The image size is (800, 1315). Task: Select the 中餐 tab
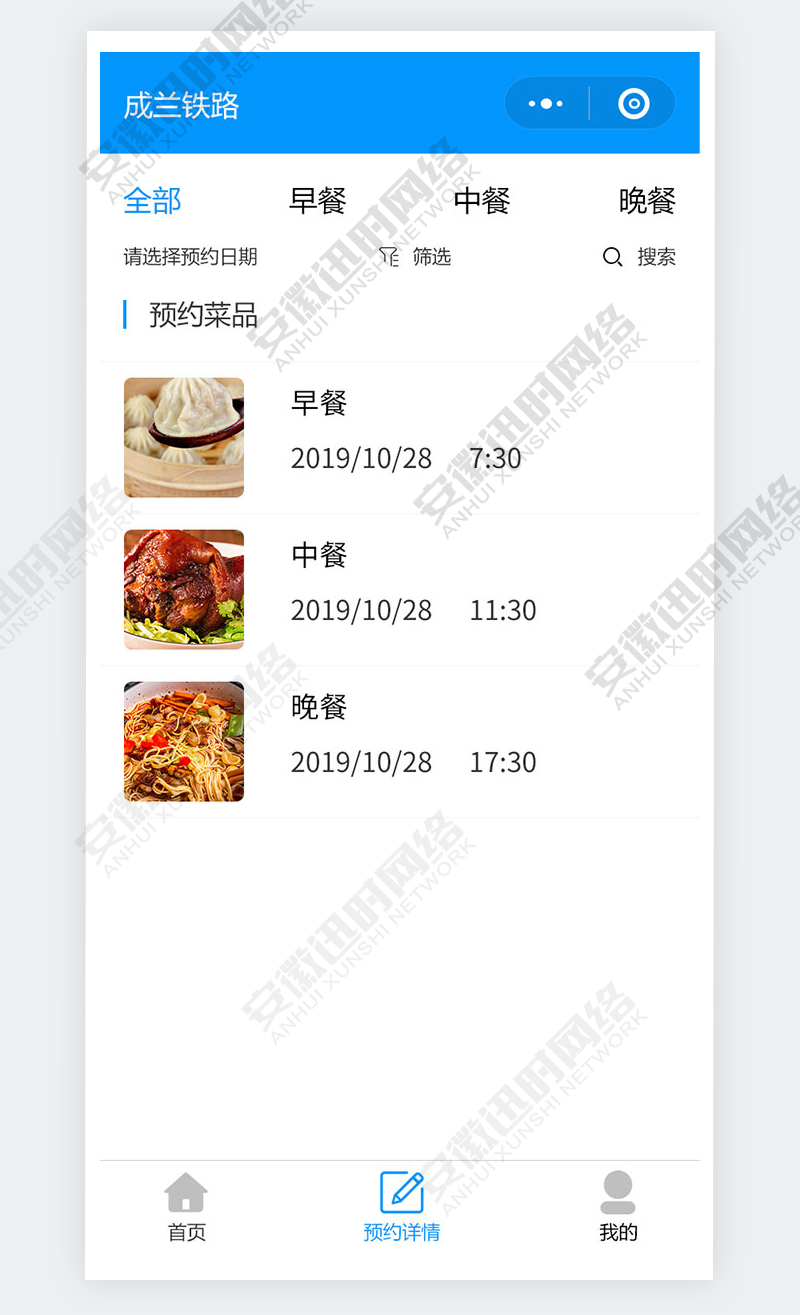482,201
